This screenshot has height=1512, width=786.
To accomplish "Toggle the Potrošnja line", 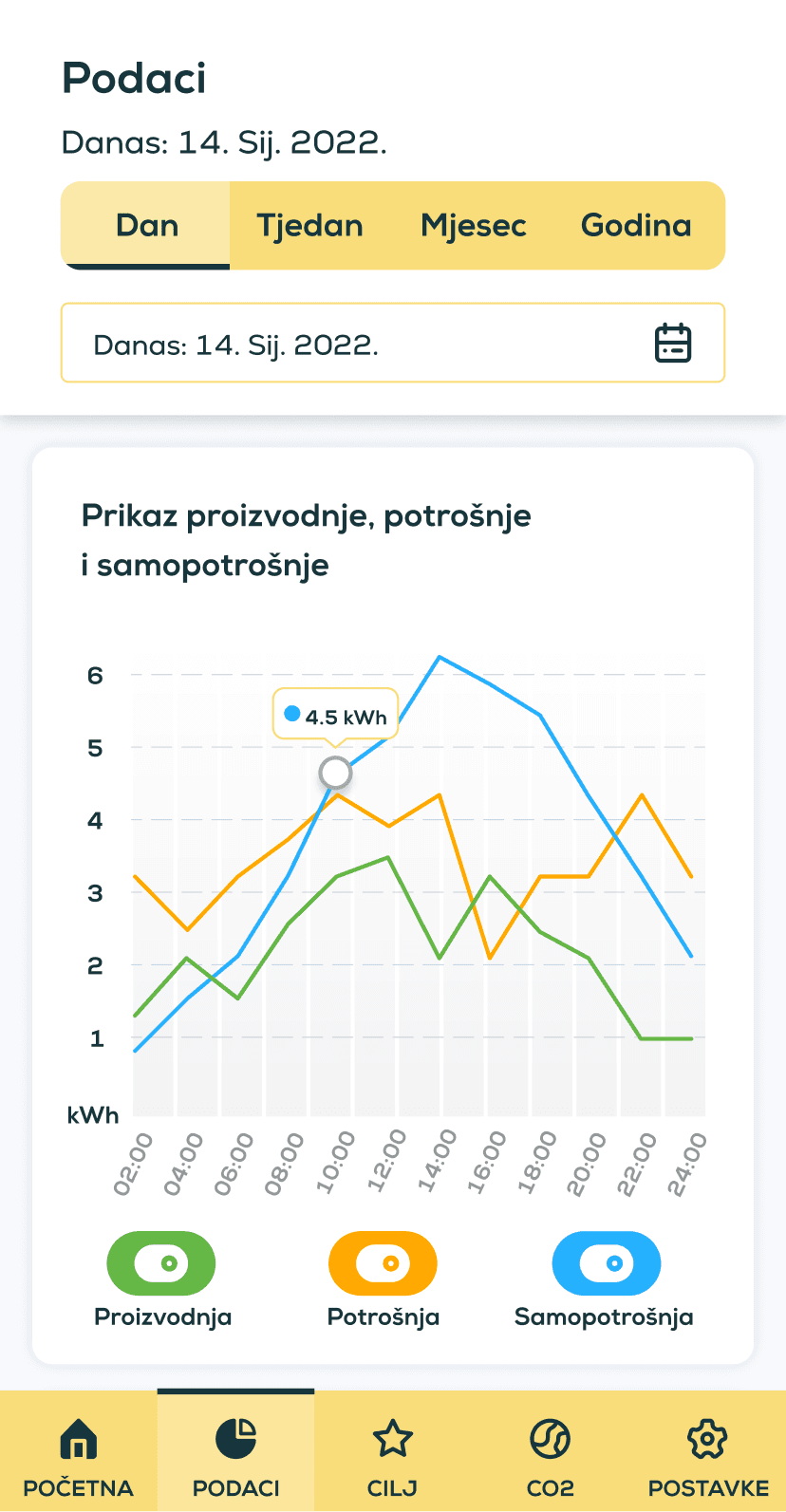I will coord(383,1263).
